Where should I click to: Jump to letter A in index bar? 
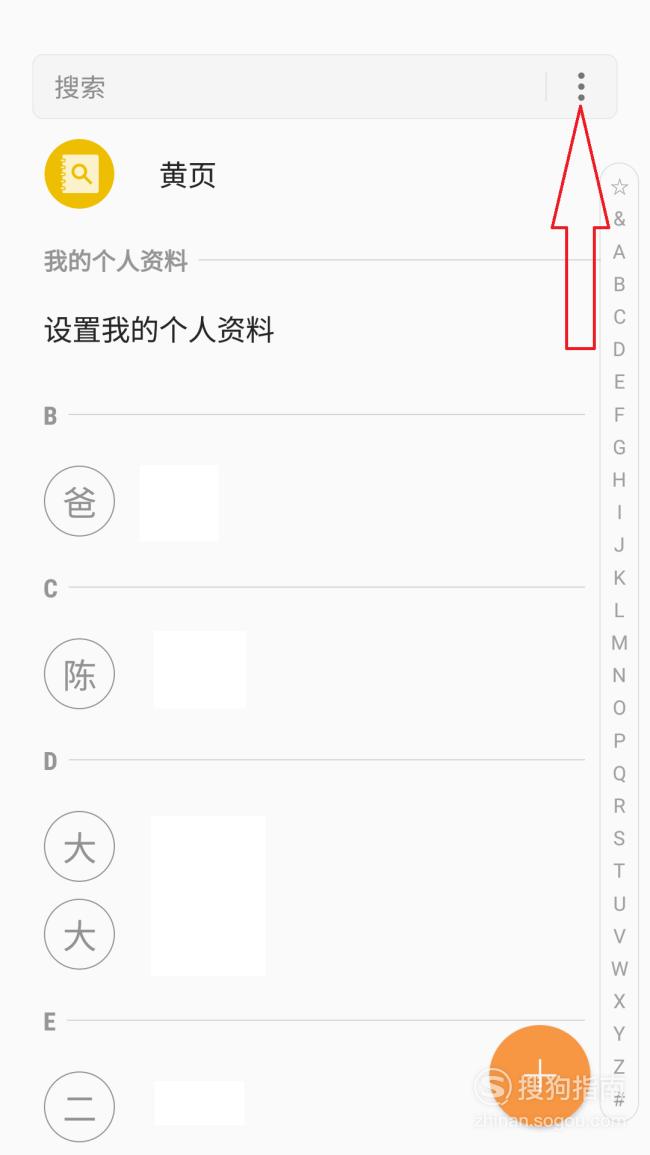[619, 252]
